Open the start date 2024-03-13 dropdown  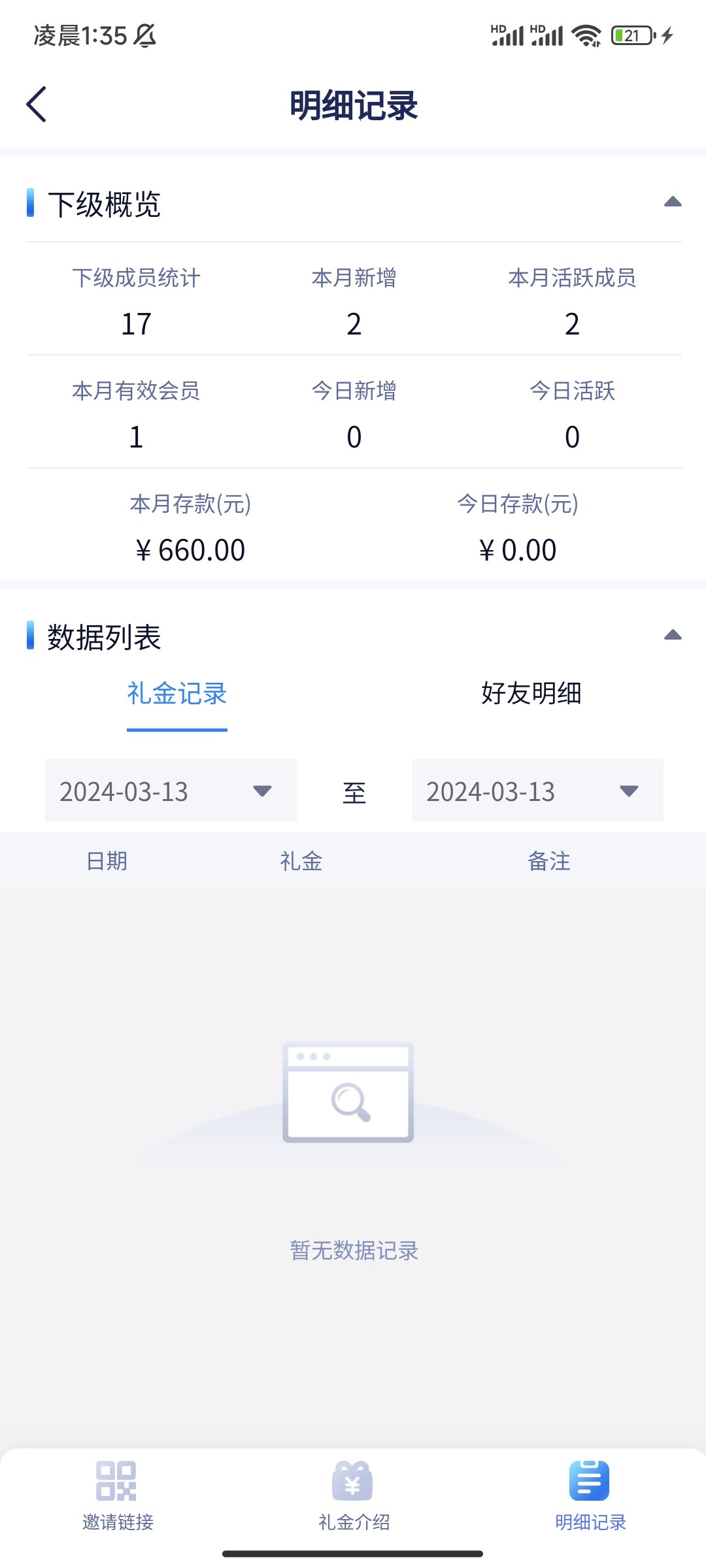click(262, 791)
